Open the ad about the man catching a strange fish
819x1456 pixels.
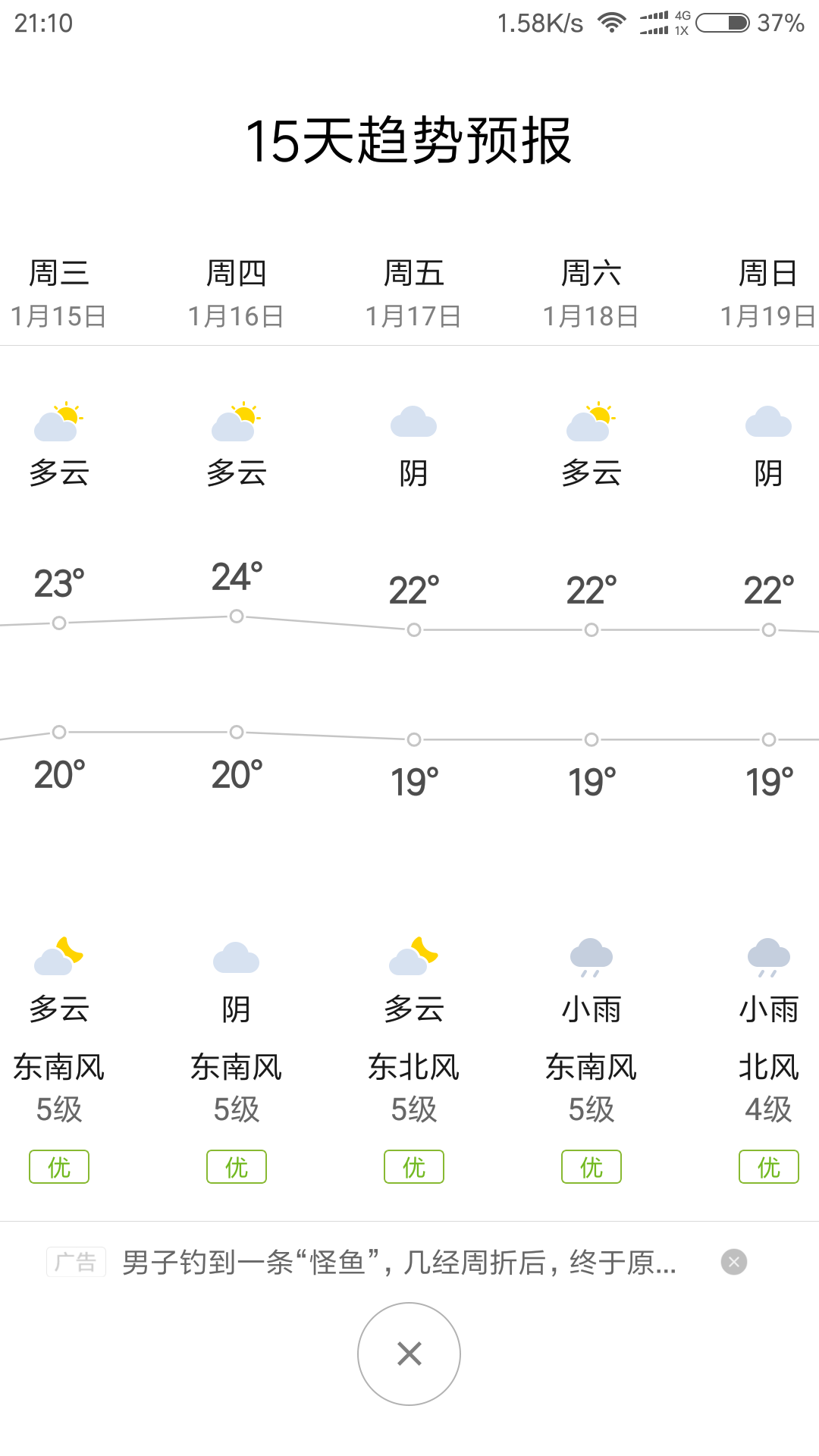point(398,1263)
